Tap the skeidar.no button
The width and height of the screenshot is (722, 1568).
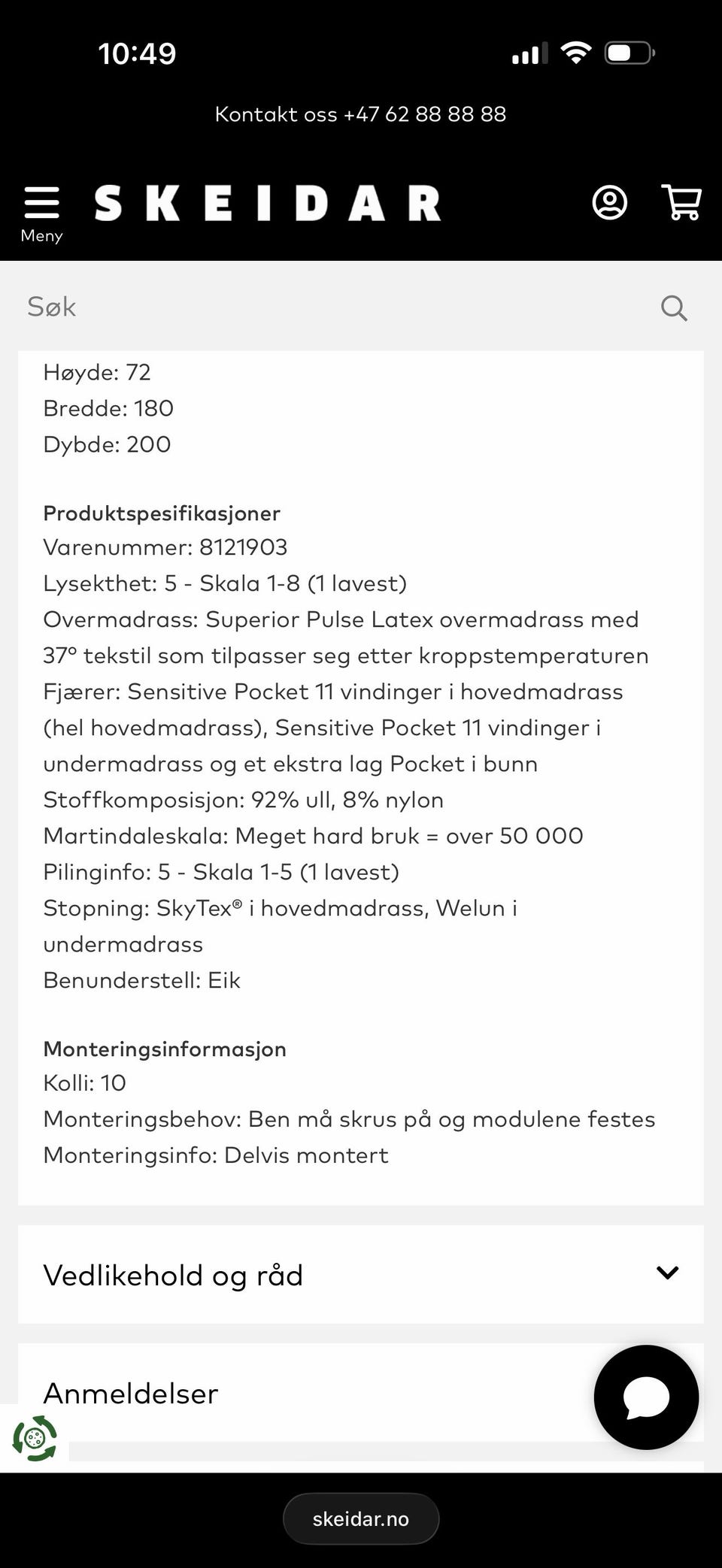361,1518
